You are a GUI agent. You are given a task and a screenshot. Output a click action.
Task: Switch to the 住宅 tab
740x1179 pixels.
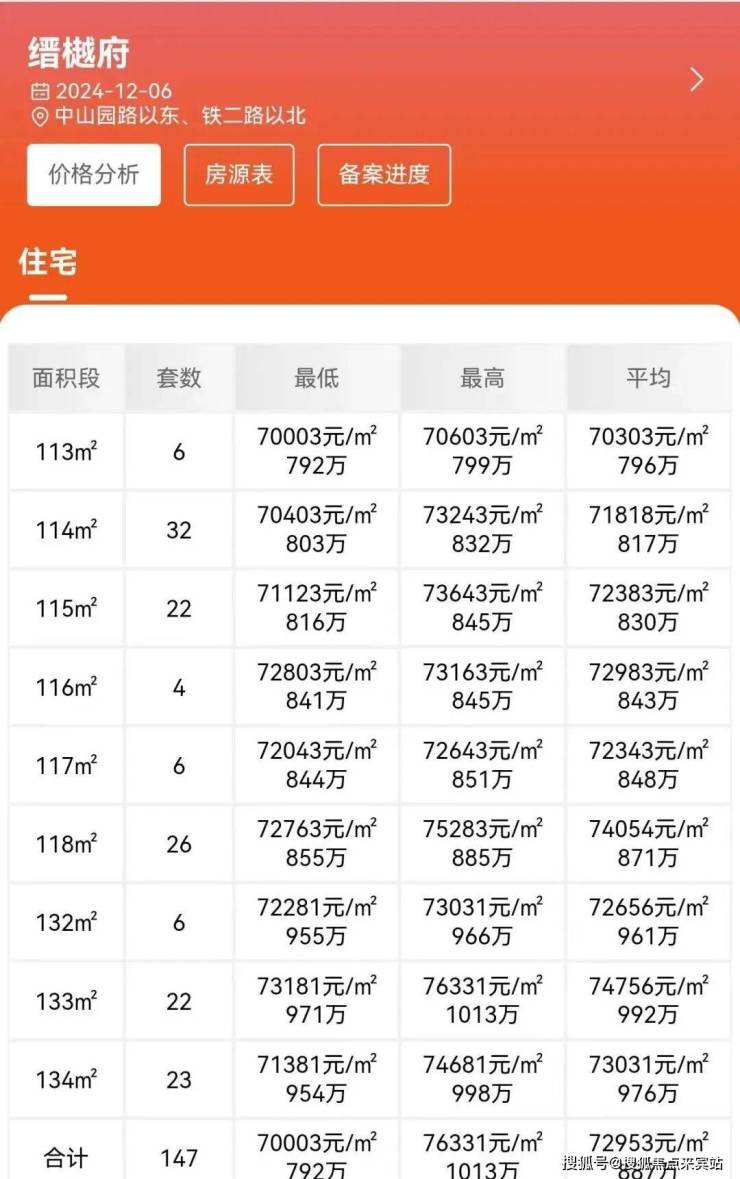(48, 262)
